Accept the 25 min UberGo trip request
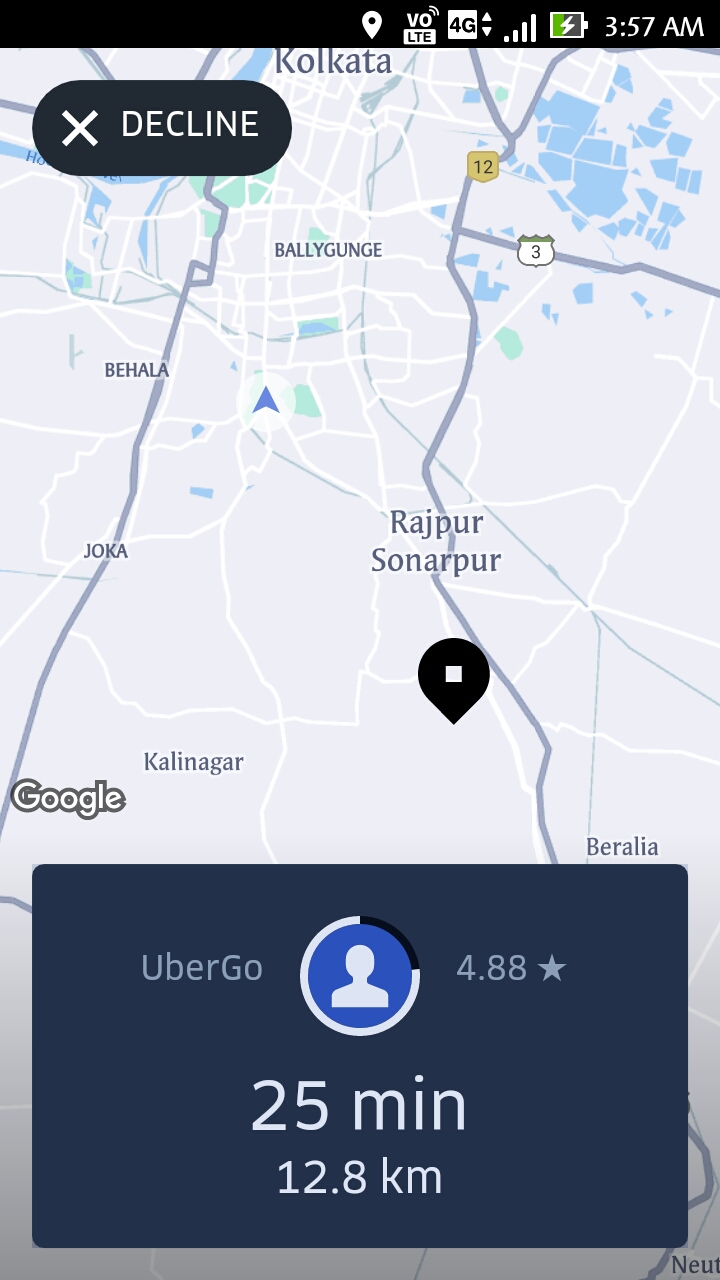 click(360, 1055)
